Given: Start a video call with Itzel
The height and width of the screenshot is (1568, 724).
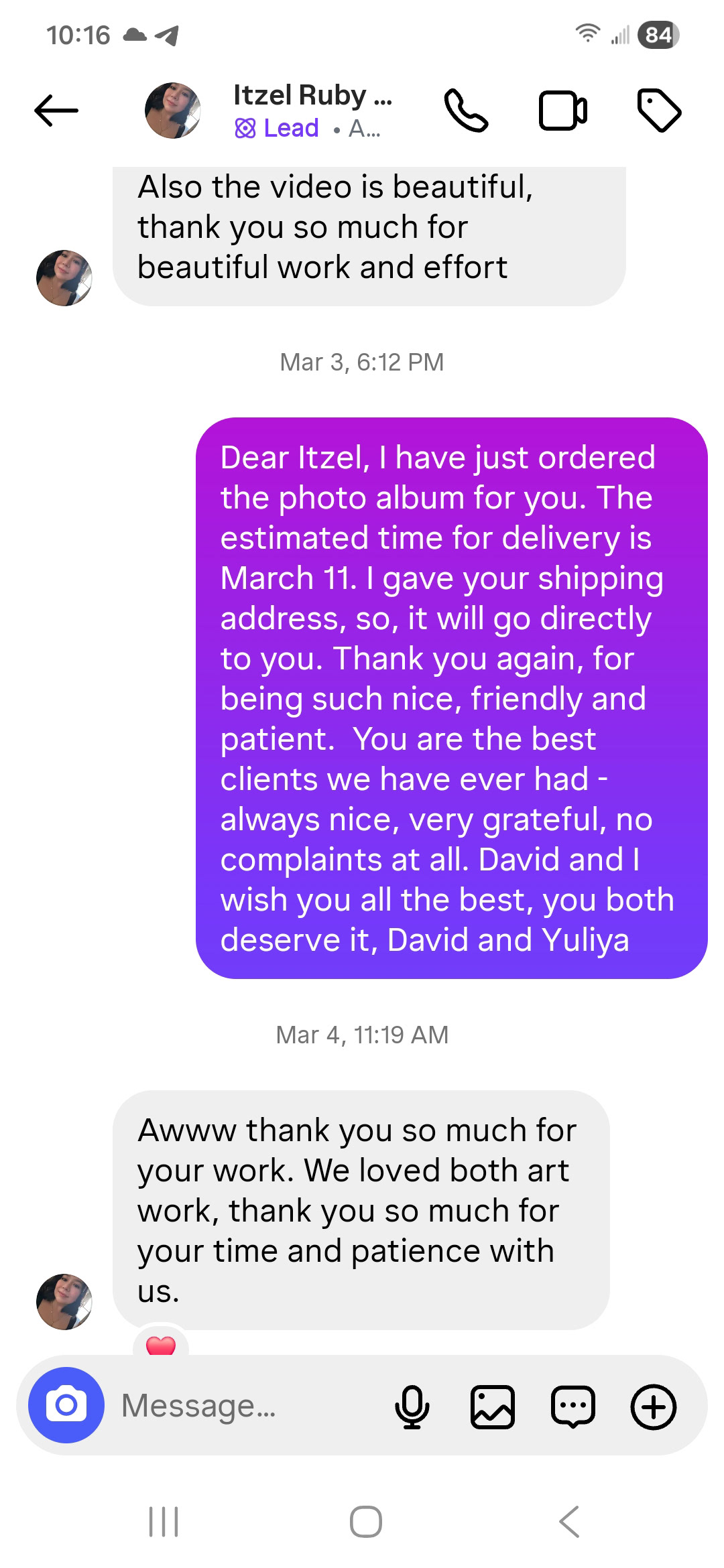Looking at the screenshot, I should click(562, 111).
